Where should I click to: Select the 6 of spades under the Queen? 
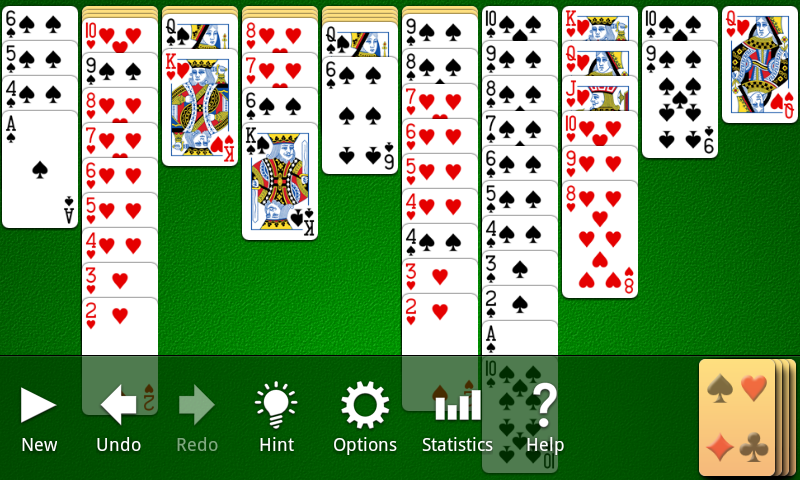(360, 115)
